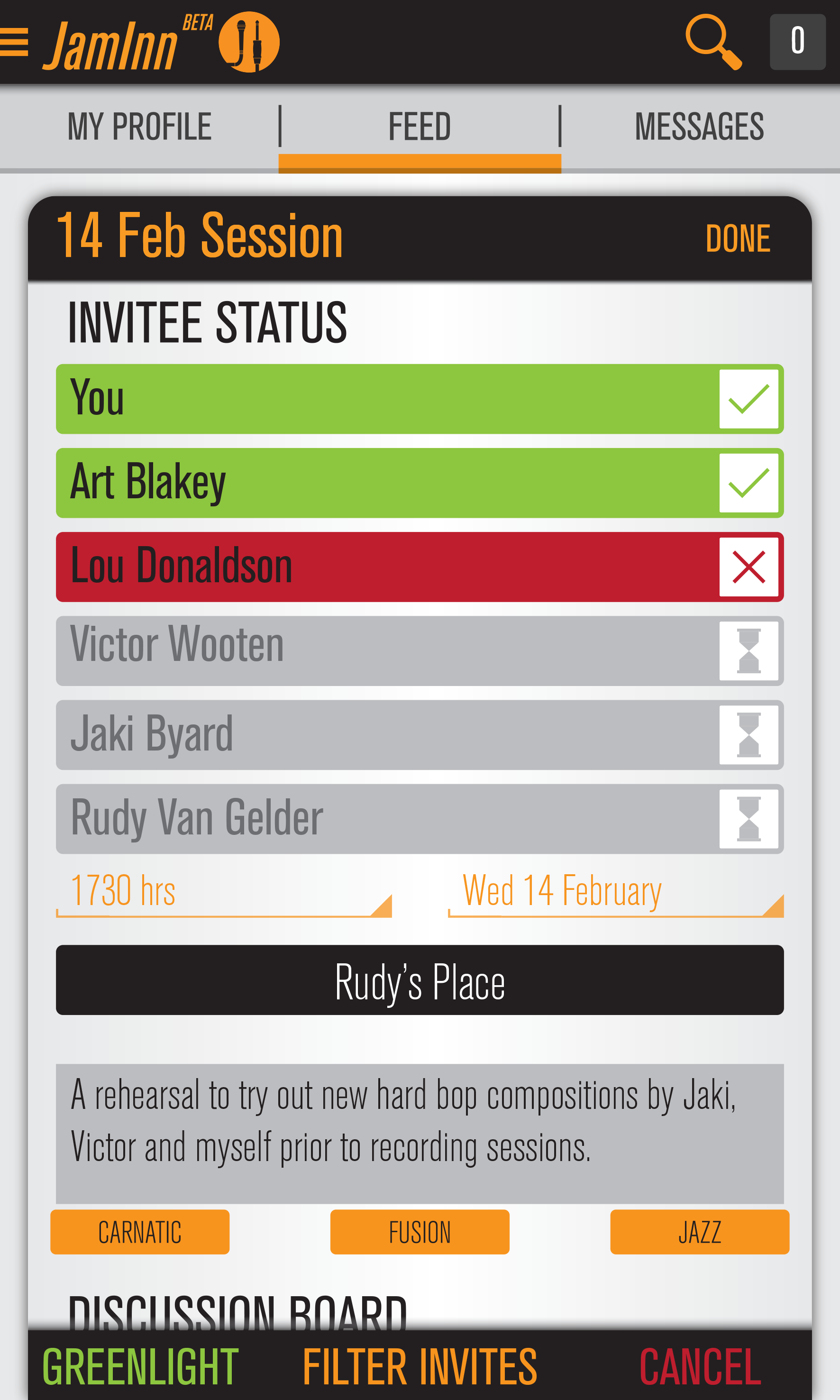
Task: Switch to the Feed tab
Action: 420,127
